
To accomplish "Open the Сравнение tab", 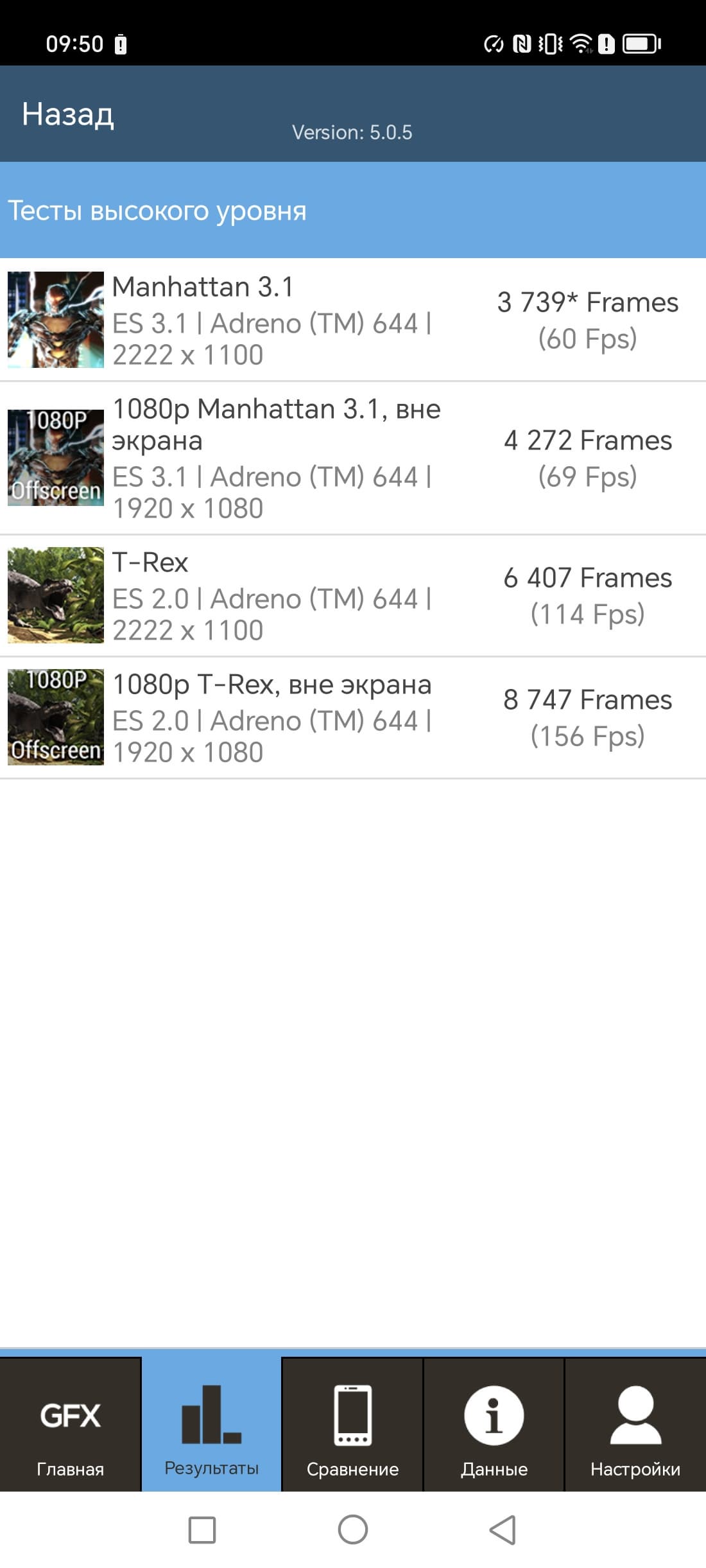I will pyautogui.click(x=352, y=1424).
